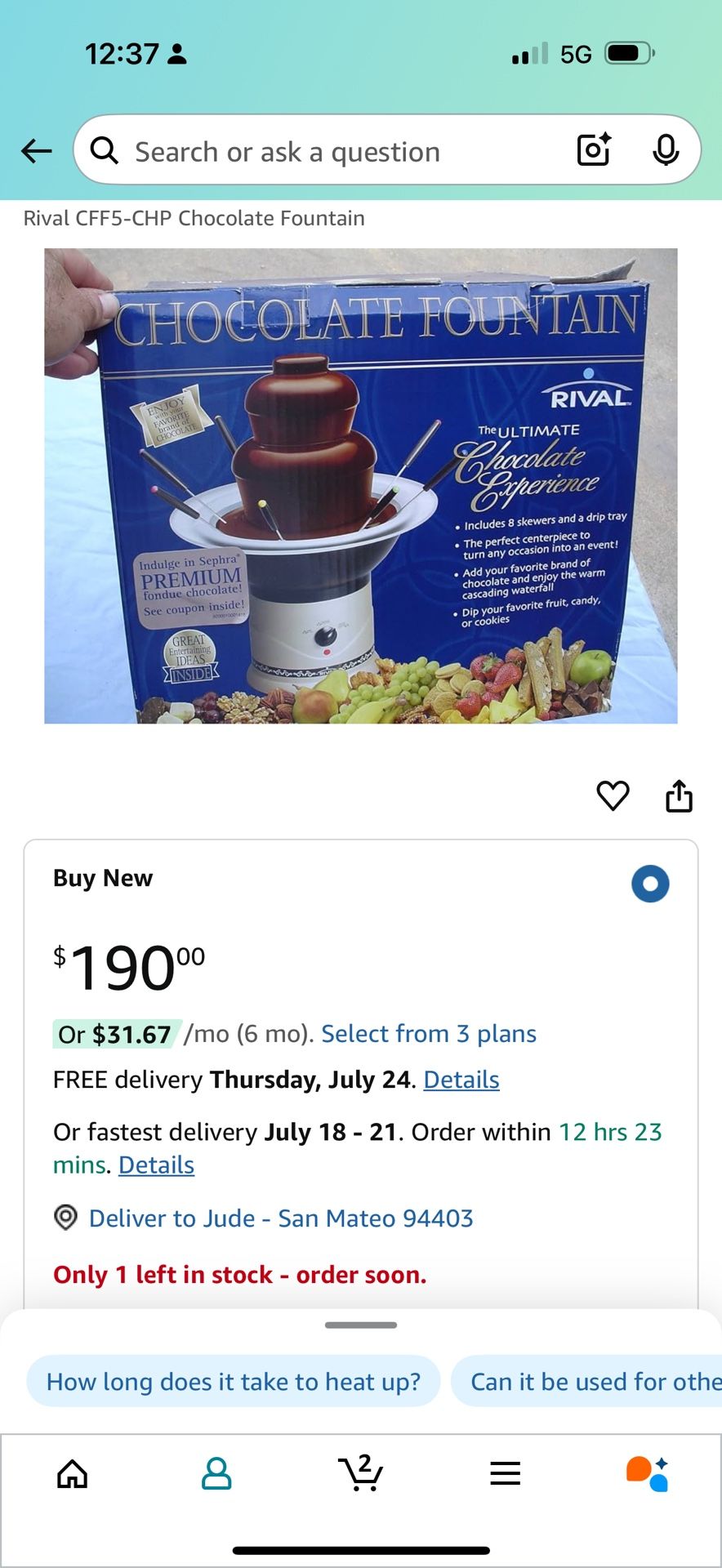Go back using the arrow
Screen dimensions: 722x1568
pyautogui.click(x=37, y=151)
